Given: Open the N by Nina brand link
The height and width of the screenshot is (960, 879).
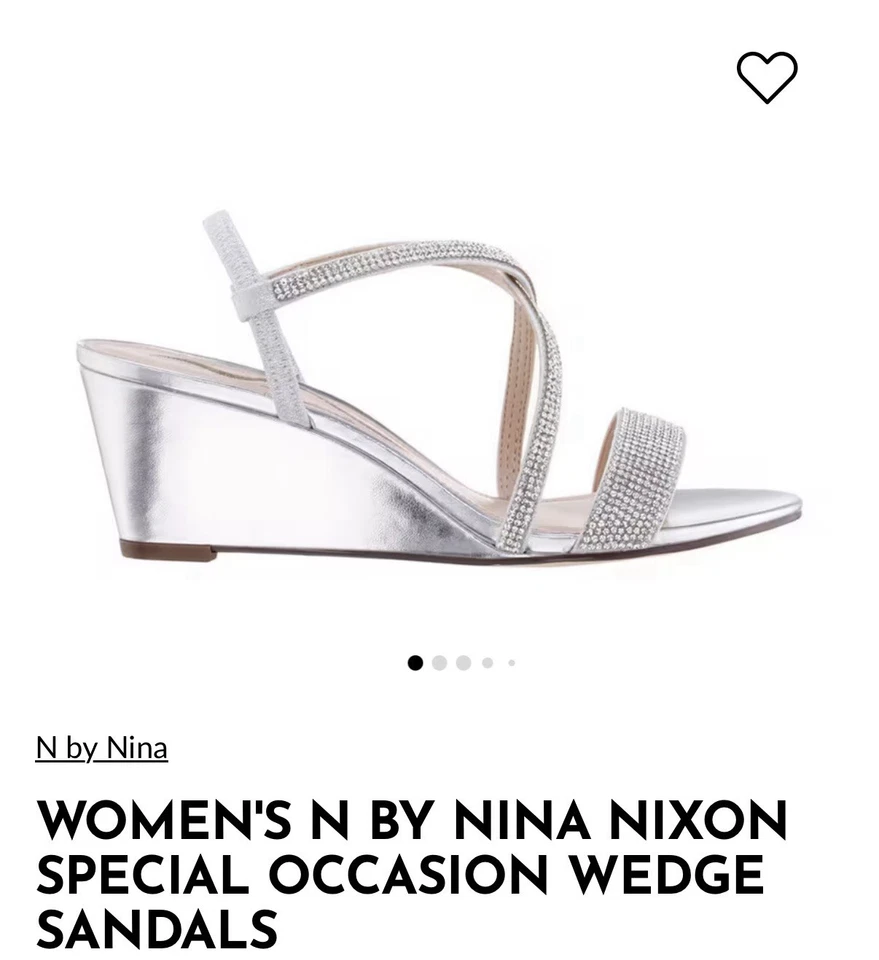Looking at the screenshot, I should (x=101, y=748).
